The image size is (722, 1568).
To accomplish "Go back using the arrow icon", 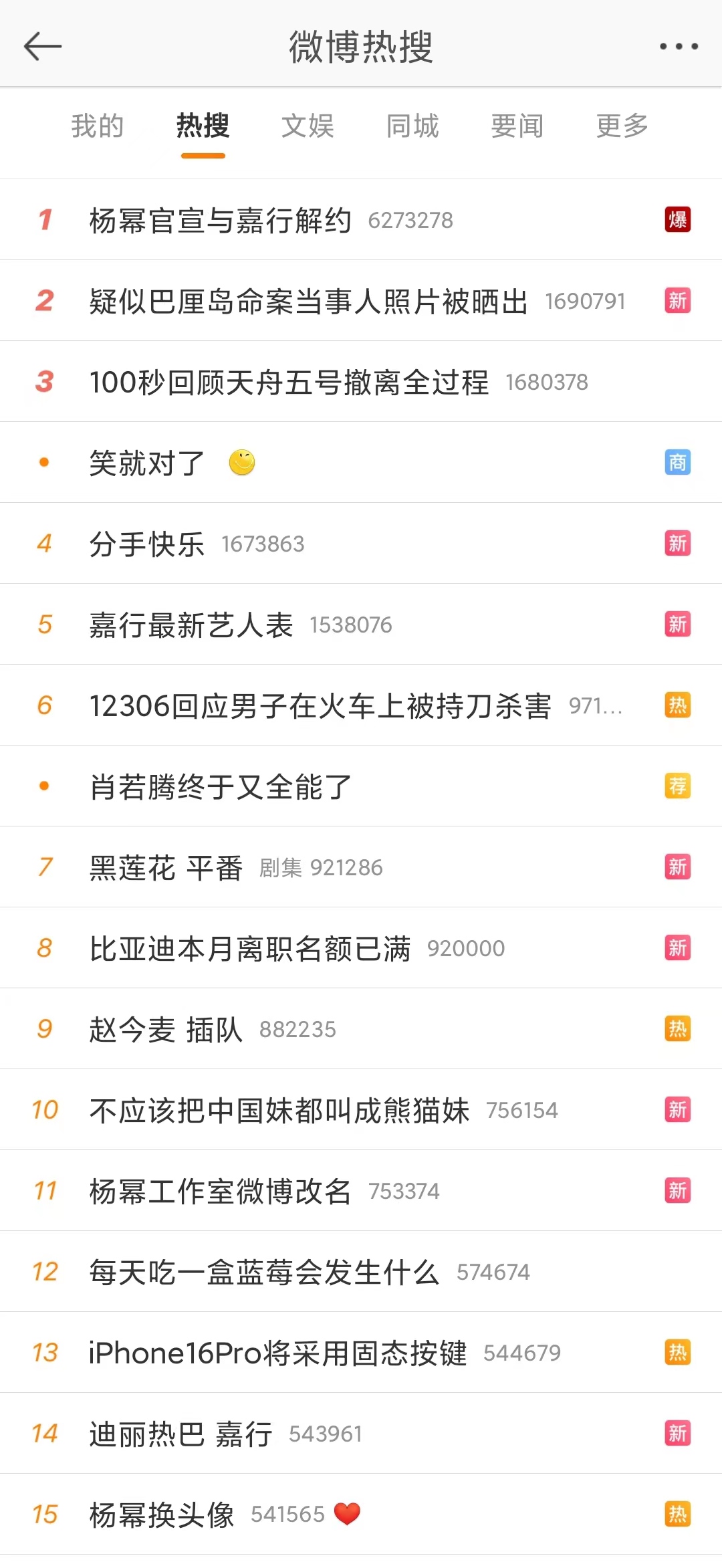I will tap(43, 47).
